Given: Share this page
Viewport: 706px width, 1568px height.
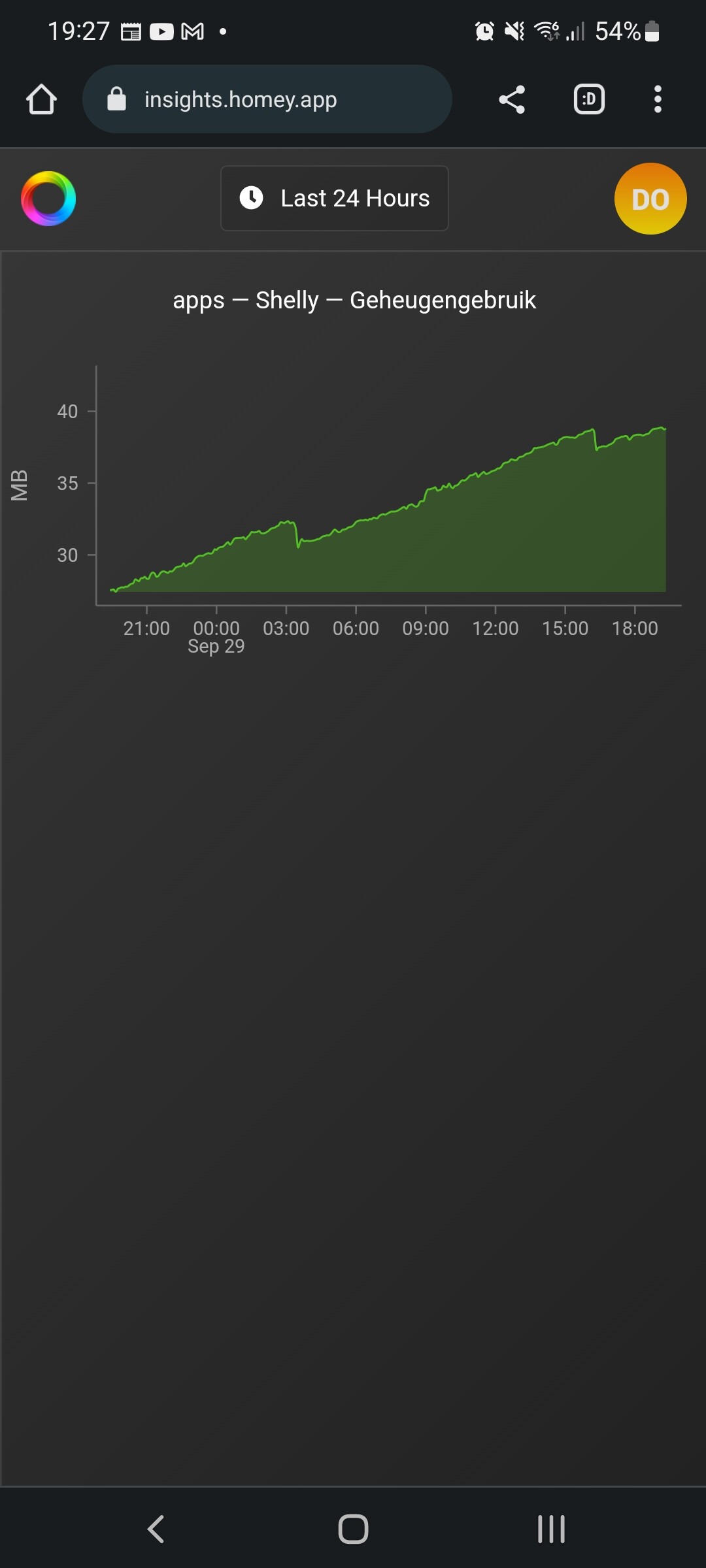Looking at the screenshot, I should pyautogui.click(x=512, y=99).
